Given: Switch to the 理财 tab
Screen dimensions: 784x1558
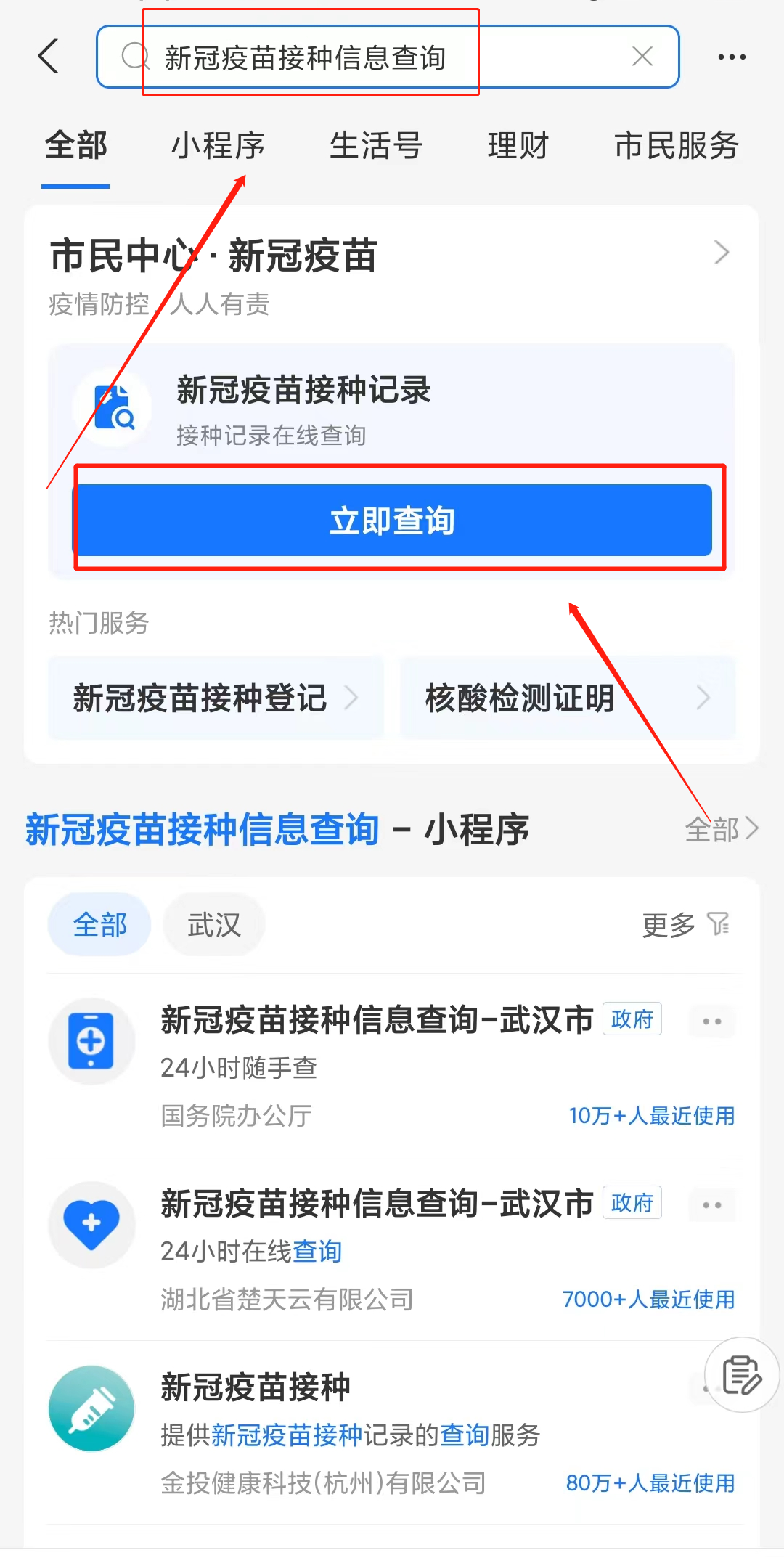Looking at the screenshot, I should click(x=518, y=146).
